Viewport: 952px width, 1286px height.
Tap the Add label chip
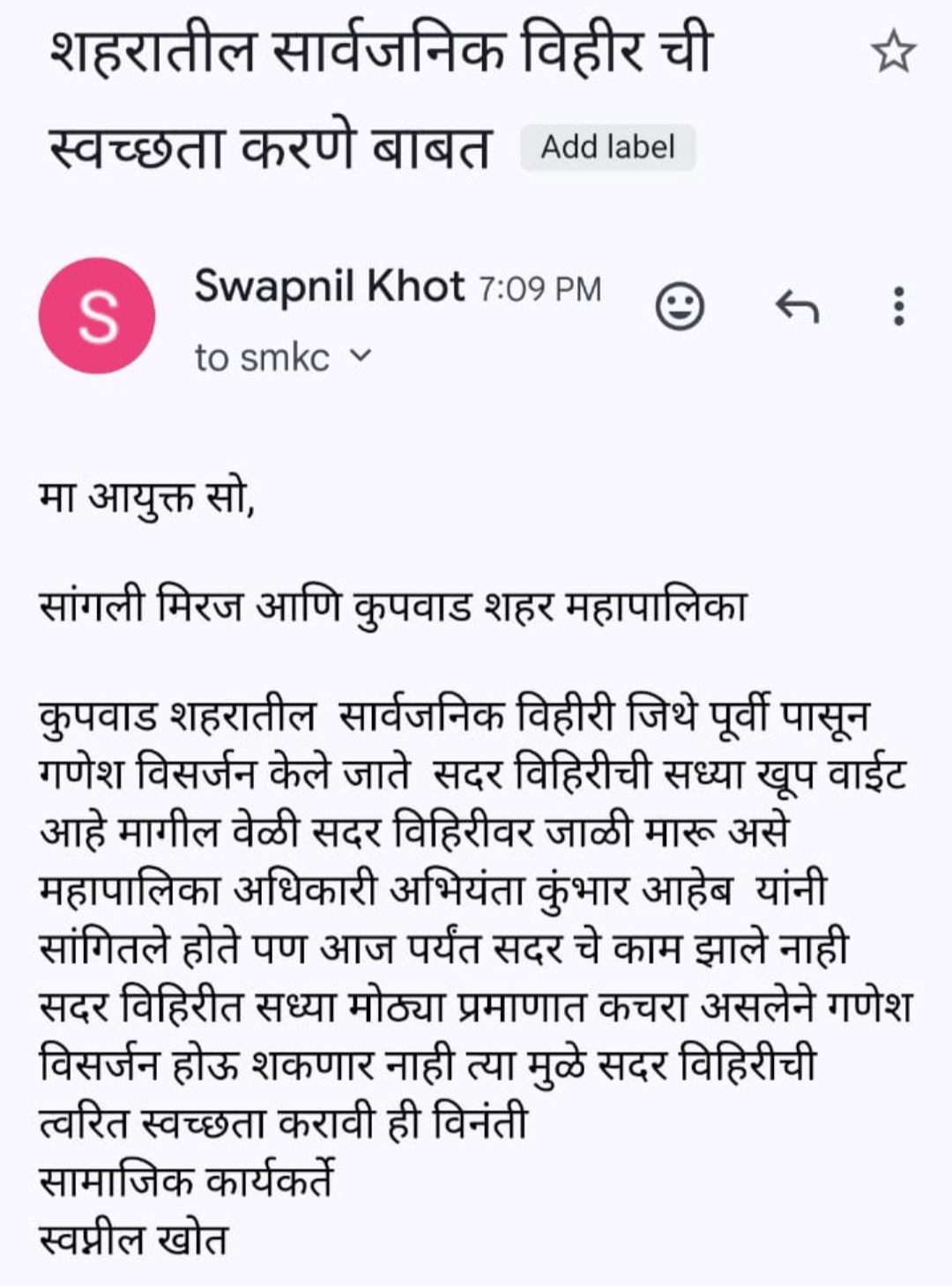click(x=607, y=147)
